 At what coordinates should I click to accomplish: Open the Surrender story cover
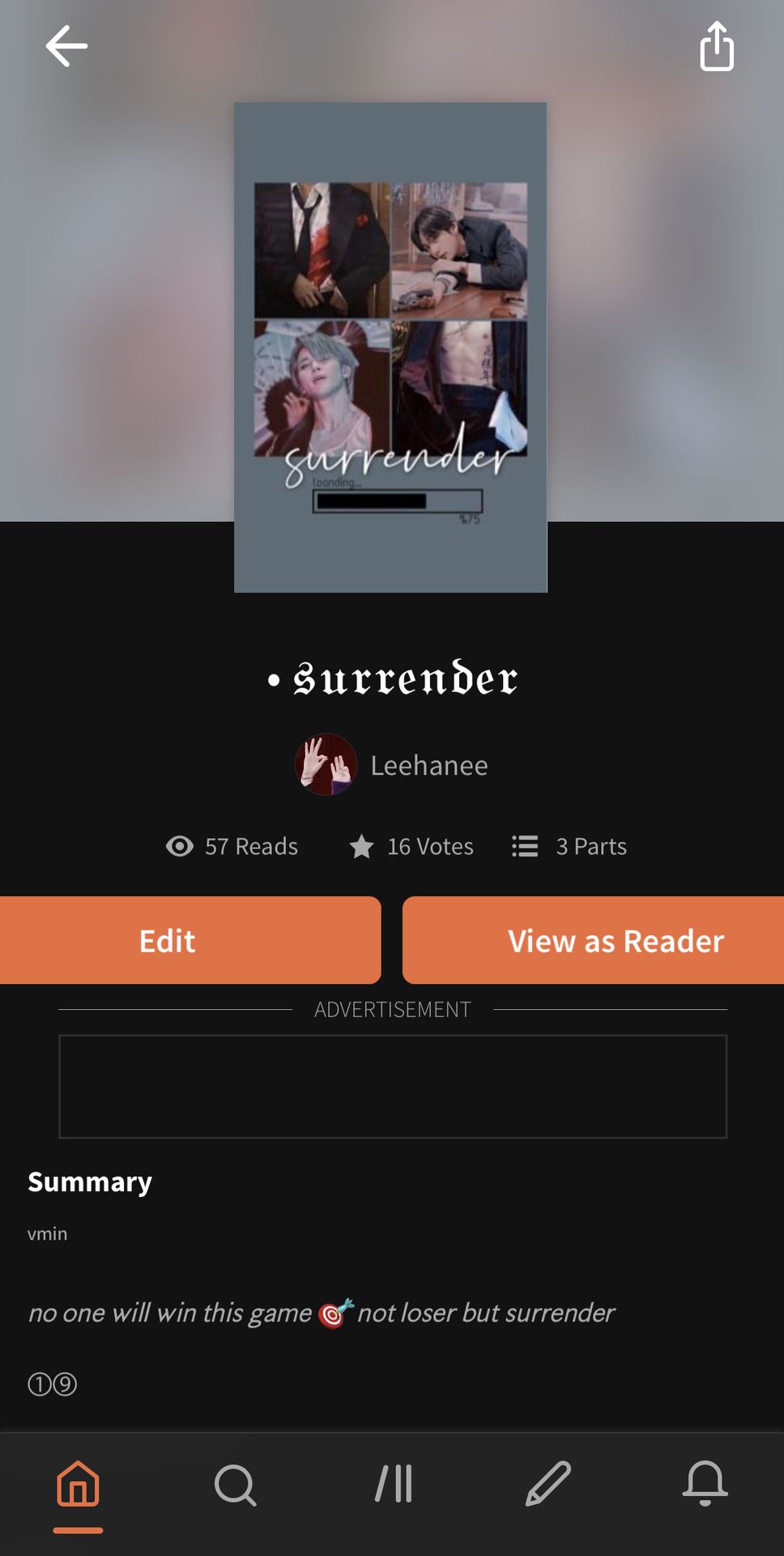pos(390,347)
